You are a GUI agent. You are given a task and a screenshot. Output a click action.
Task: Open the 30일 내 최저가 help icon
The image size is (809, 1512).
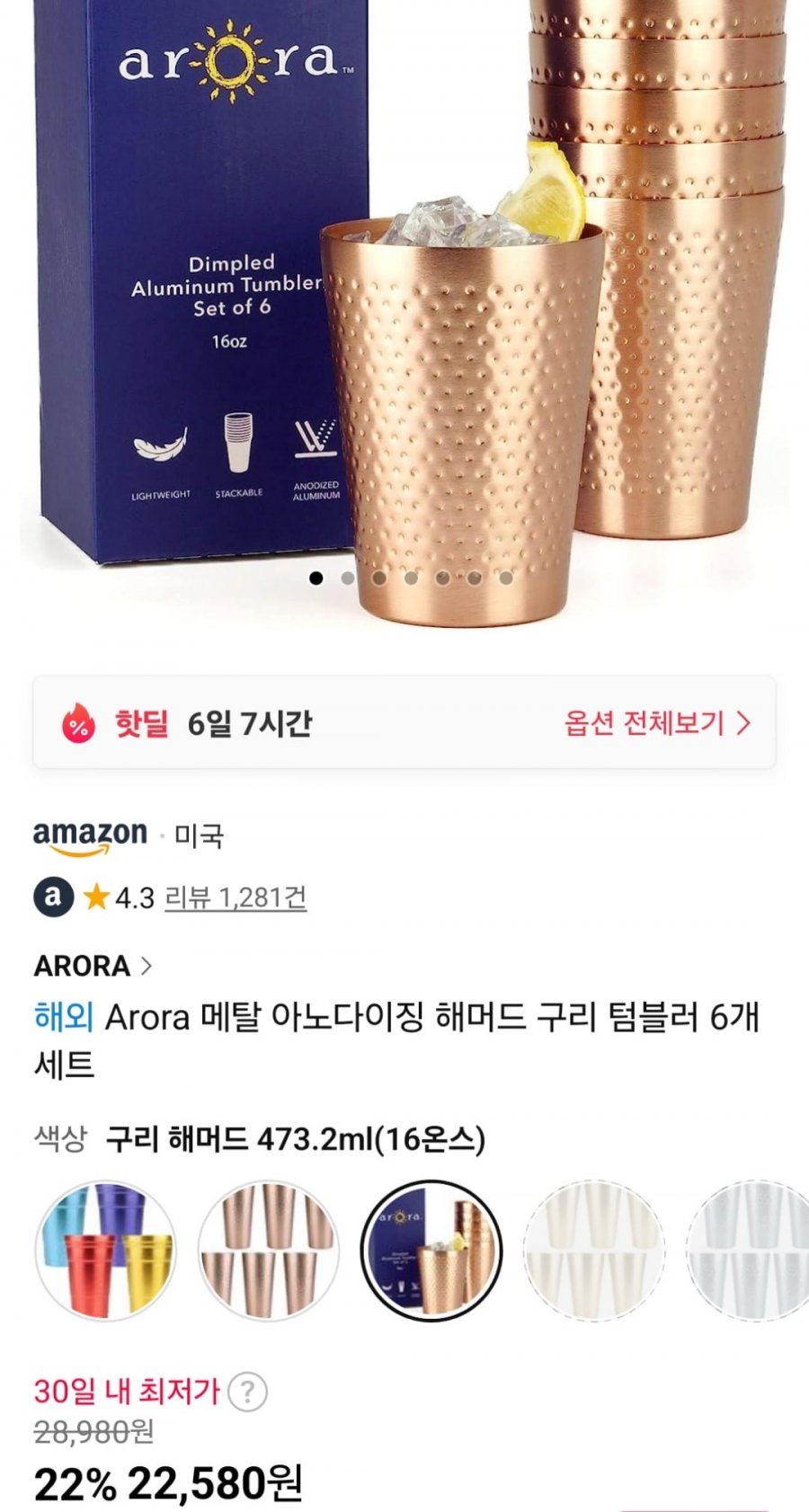coord(247,1393)
